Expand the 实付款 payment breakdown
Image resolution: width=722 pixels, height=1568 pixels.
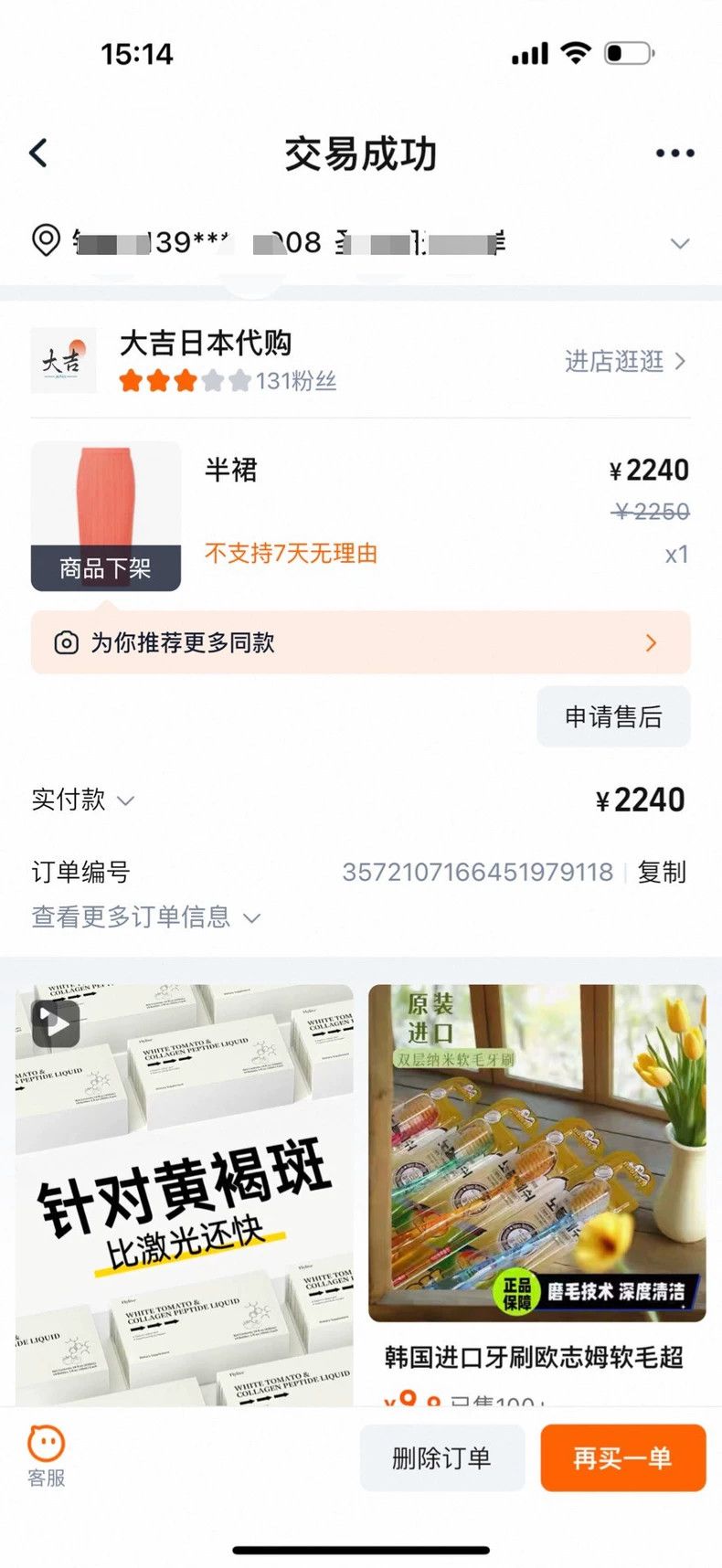point(83,800)
